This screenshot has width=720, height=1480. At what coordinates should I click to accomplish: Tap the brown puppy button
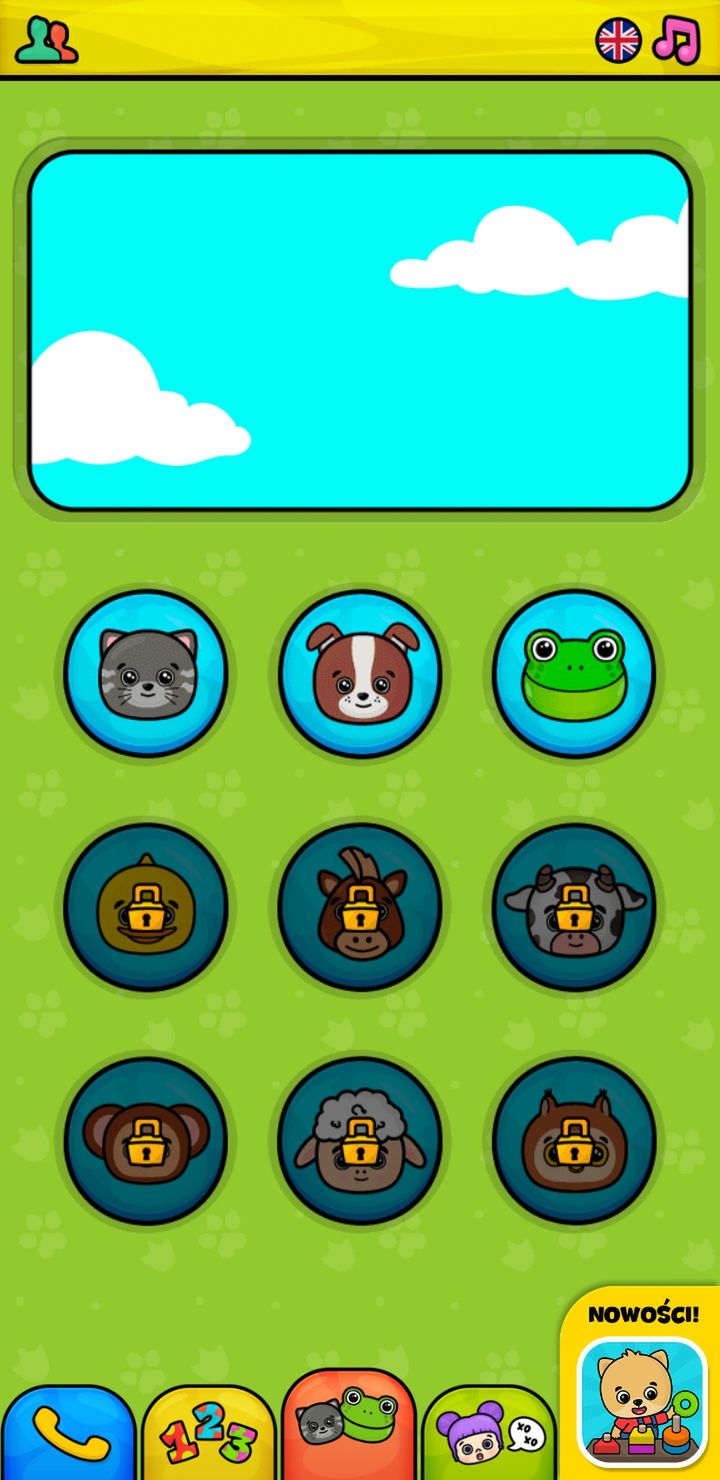pos(360,673)
